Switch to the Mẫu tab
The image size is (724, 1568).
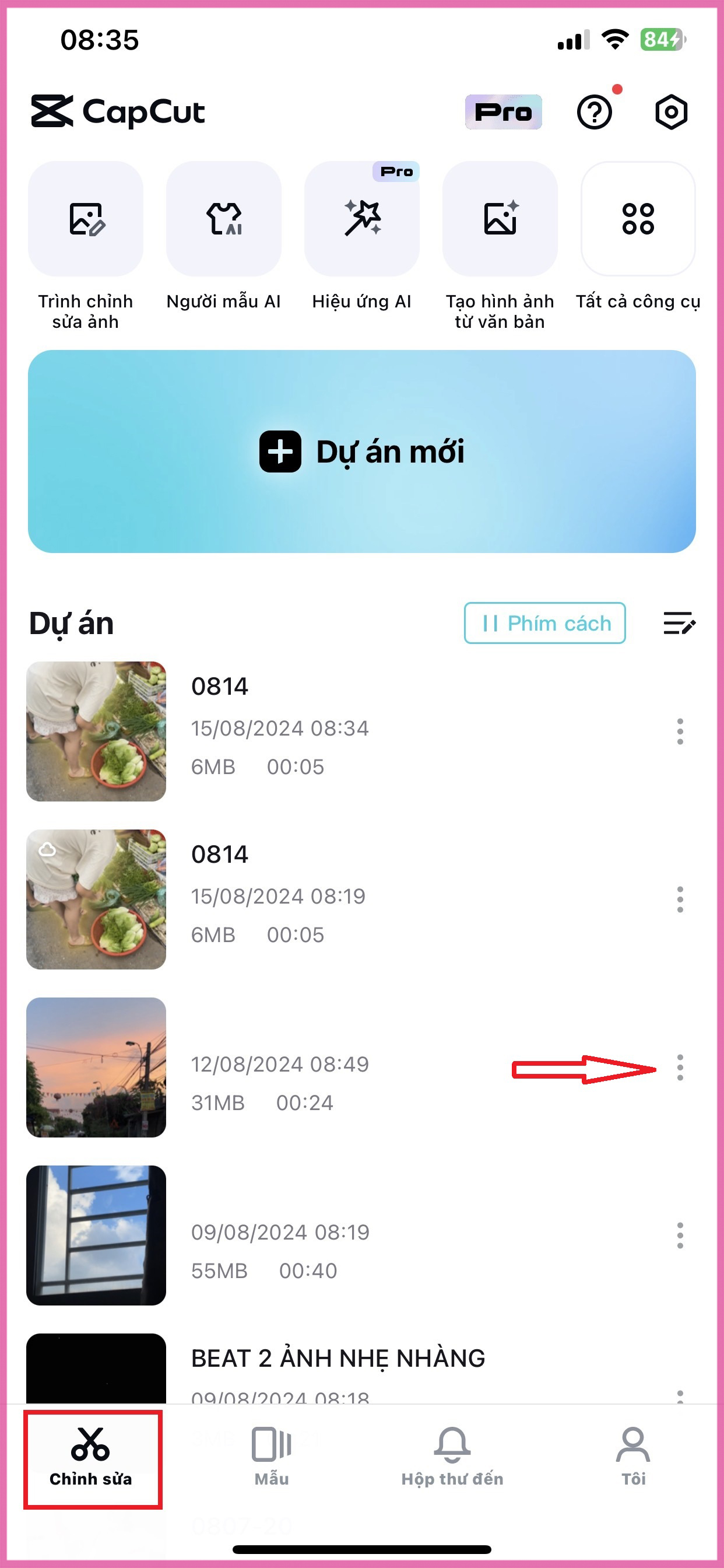pyautogui.click(x=272, y=1457)
